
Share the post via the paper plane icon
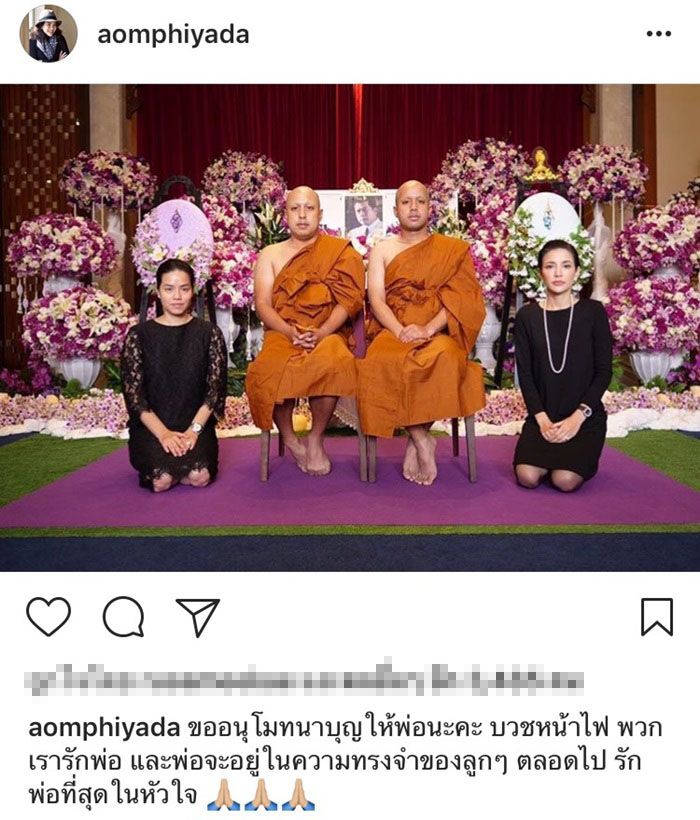pyautogui.click(x=197, y=617)
